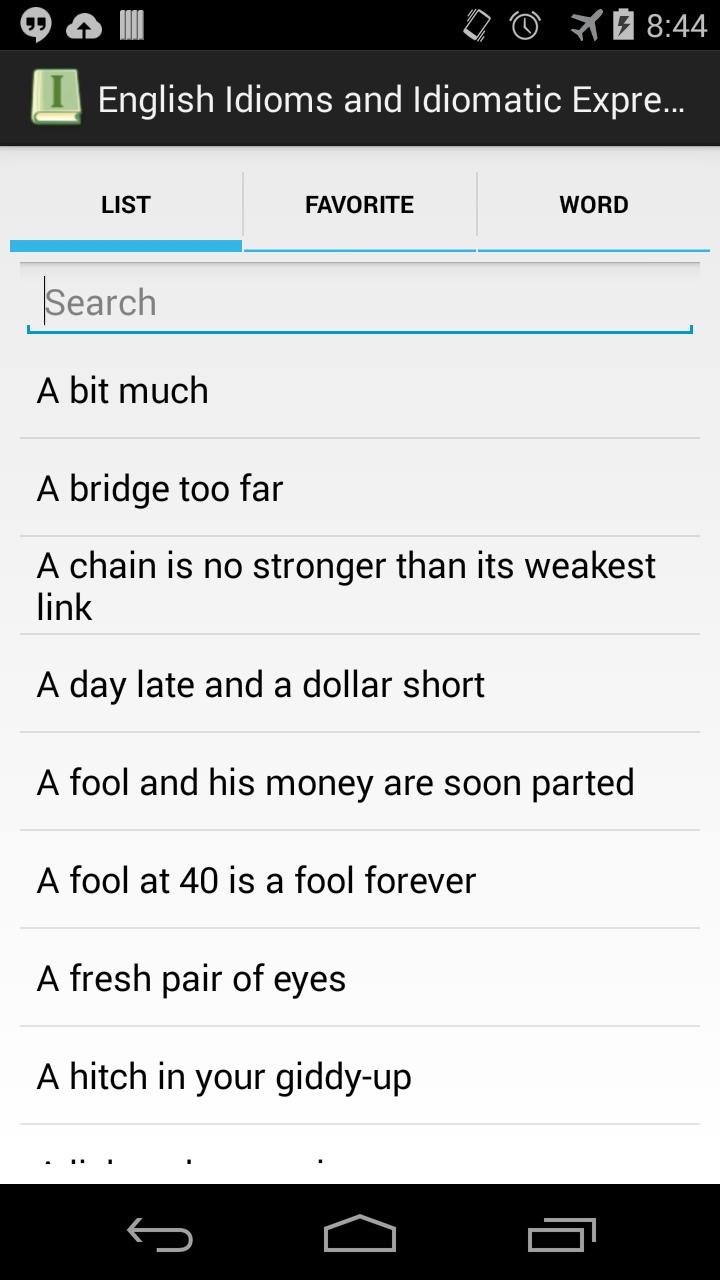Select the idiom "A fresh pair of eyes"

click(x=360, y=978)
